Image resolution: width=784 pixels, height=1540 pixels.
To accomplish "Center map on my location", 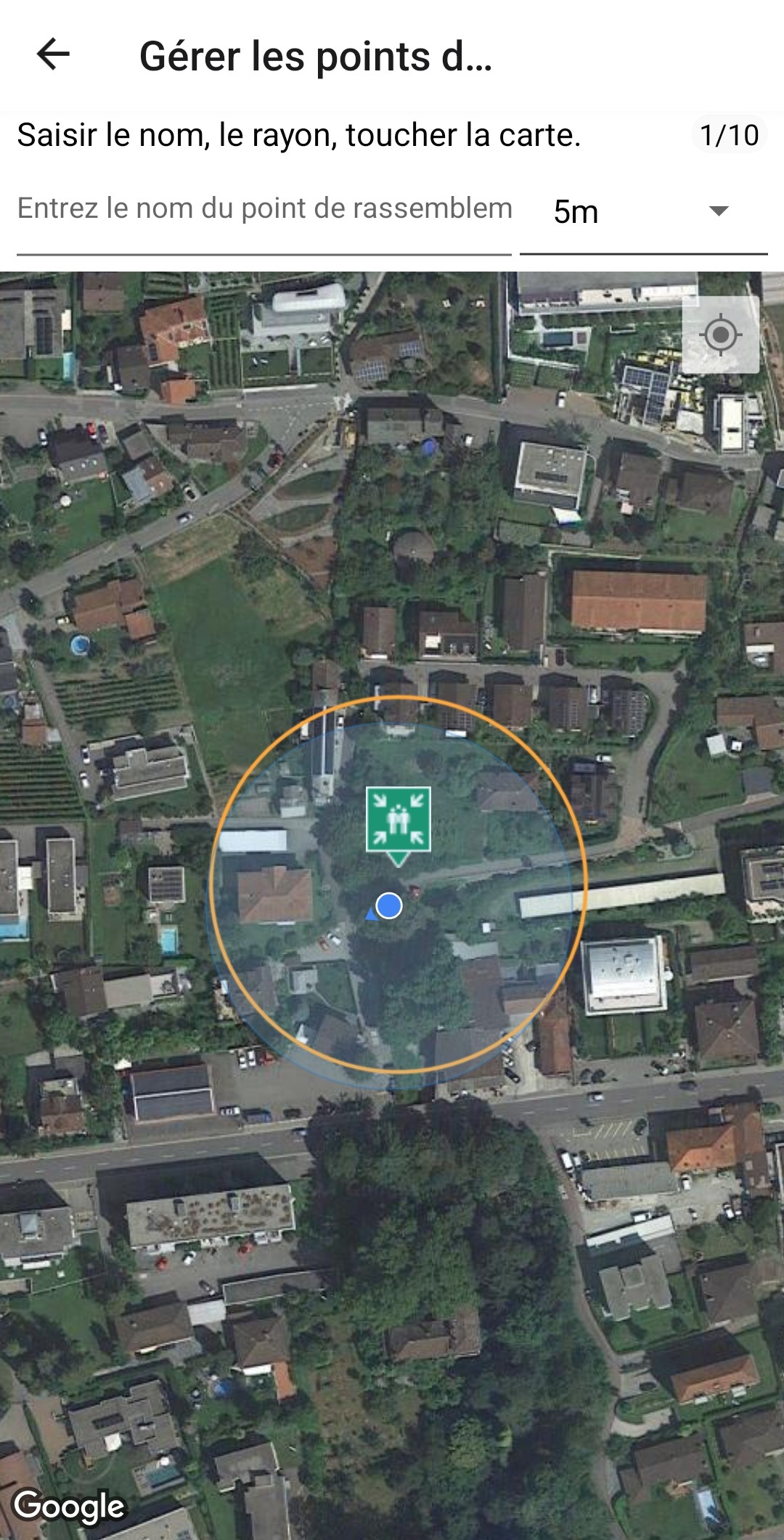I will tap(720, 335).
